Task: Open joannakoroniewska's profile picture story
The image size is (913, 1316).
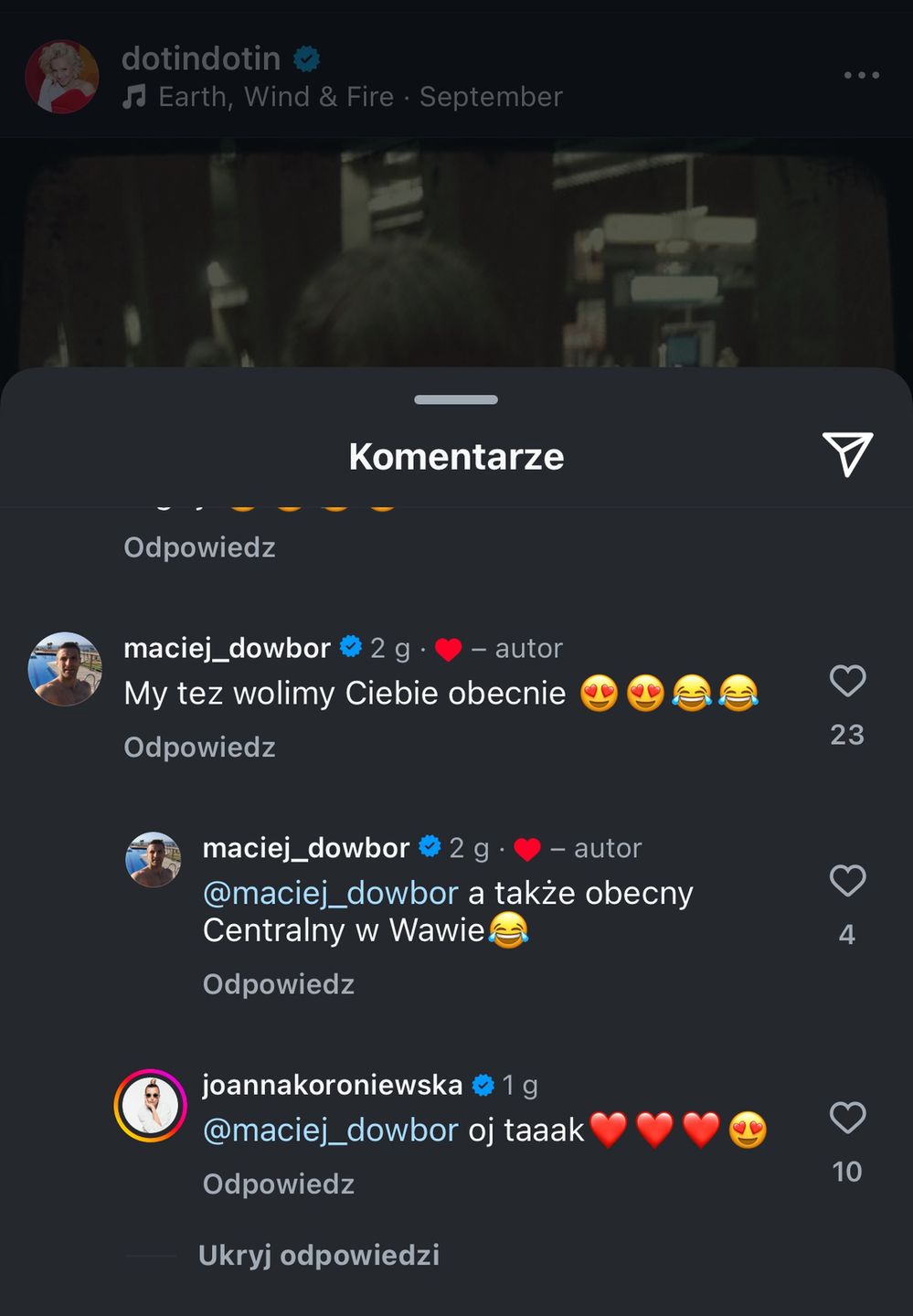Action: click(x=150, y=1105)
